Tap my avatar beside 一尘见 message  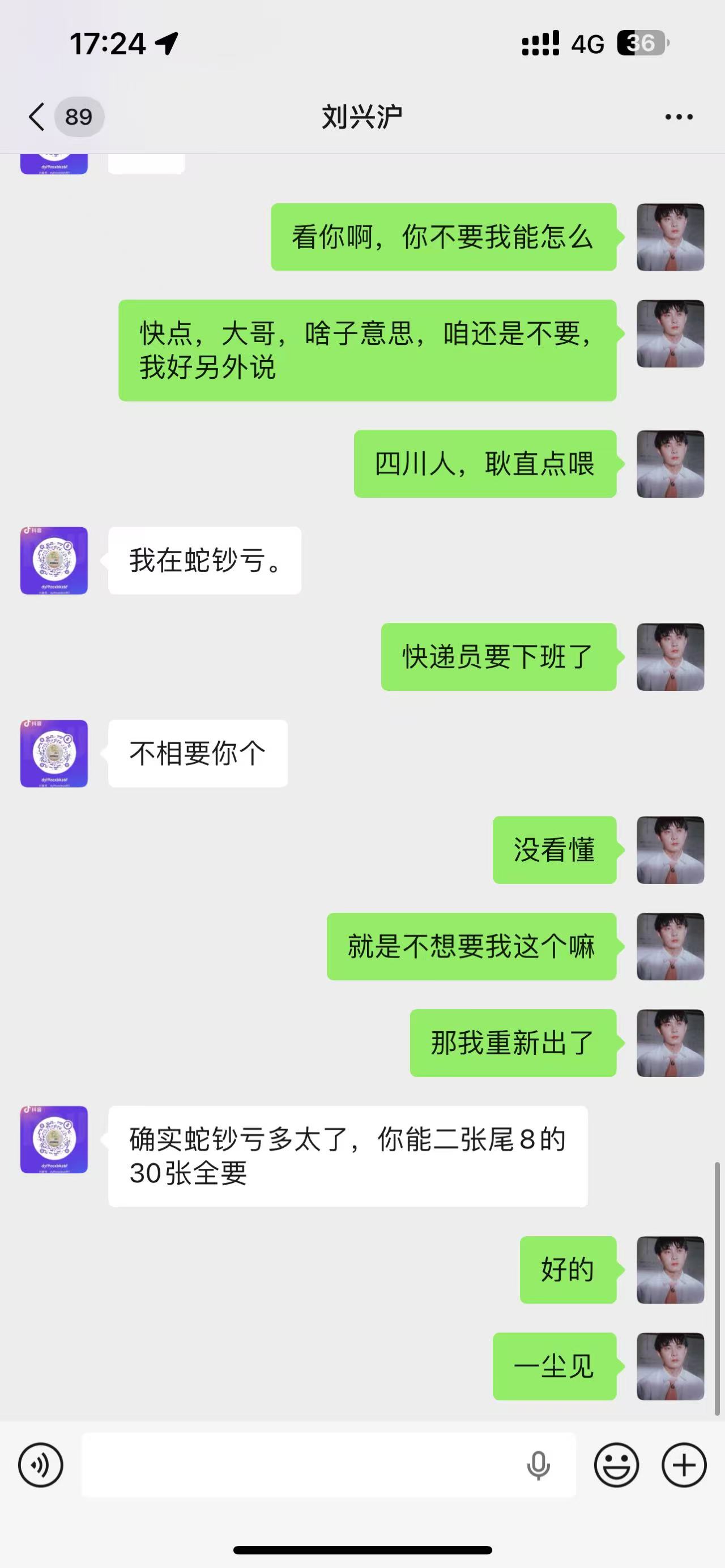click(x=670, y=1366)
